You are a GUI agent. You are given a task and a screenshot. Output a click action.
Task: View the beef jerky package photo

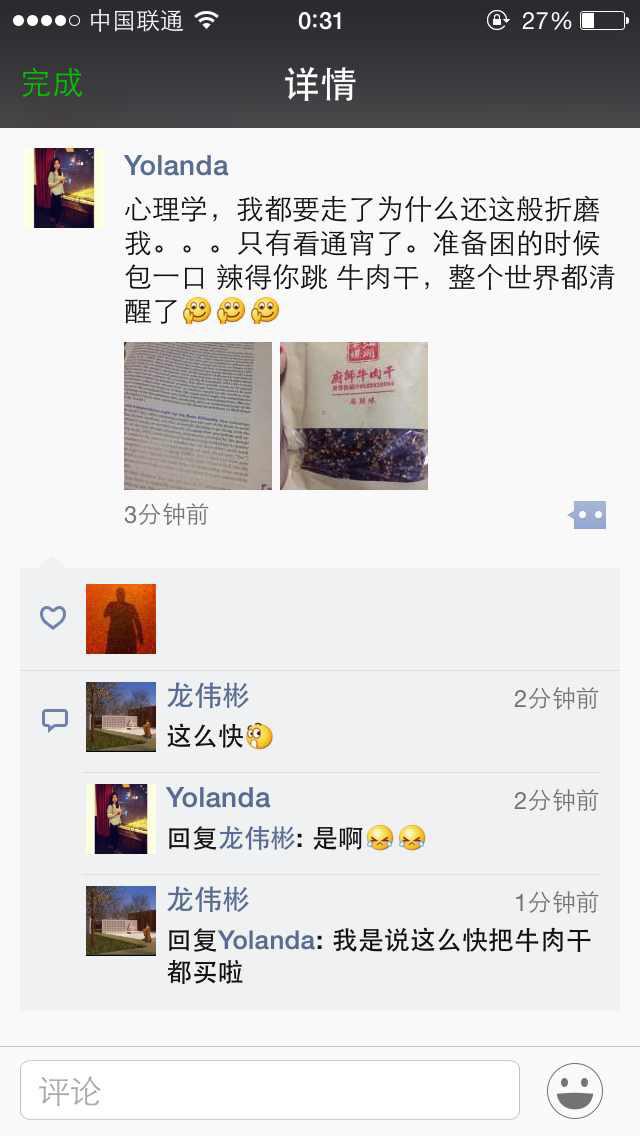(x=354, y=416)
